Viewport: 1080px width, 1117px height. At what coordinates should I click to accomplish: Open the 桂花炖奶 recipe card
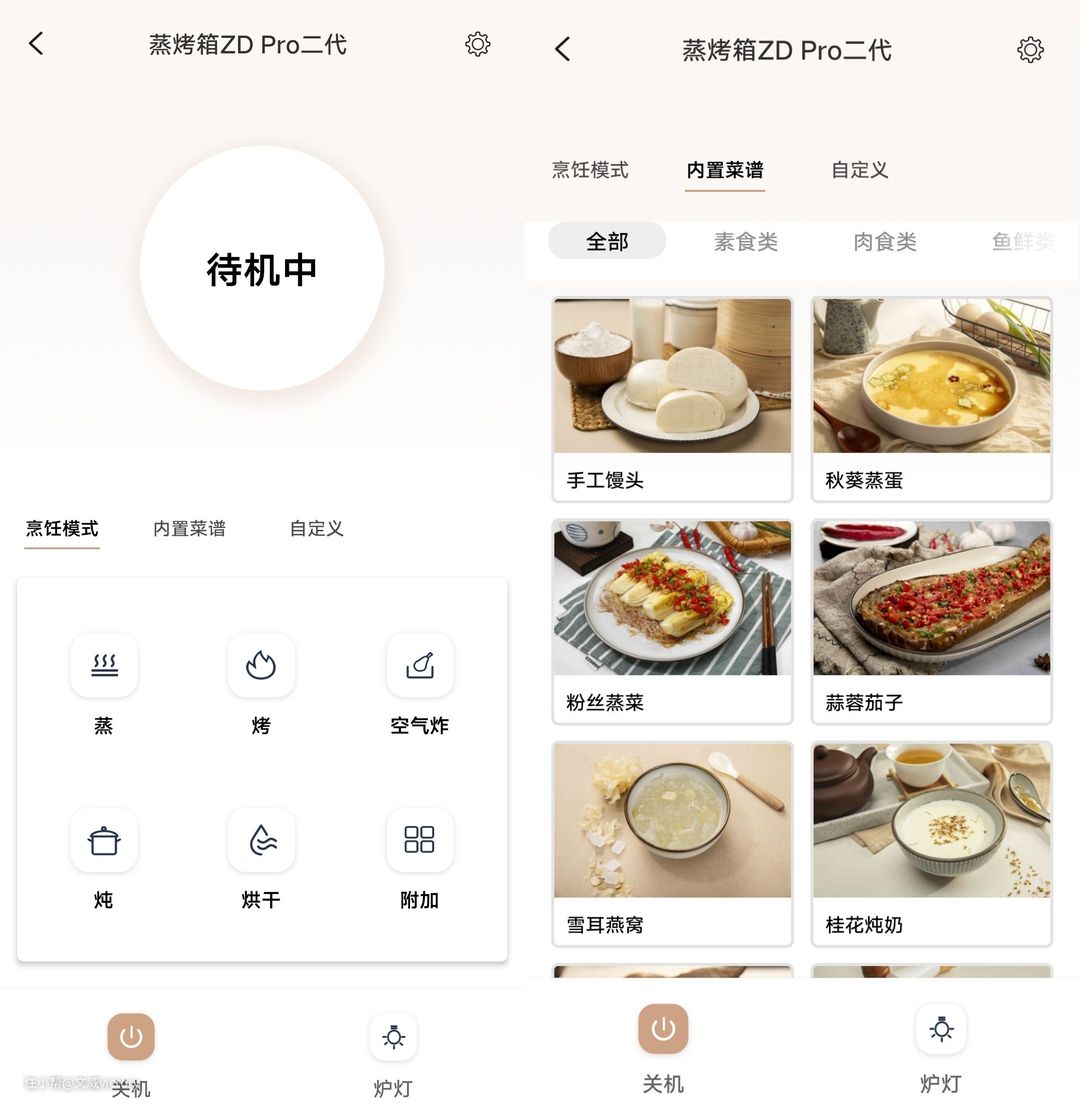pyautogui.click(x=931, y=843)
